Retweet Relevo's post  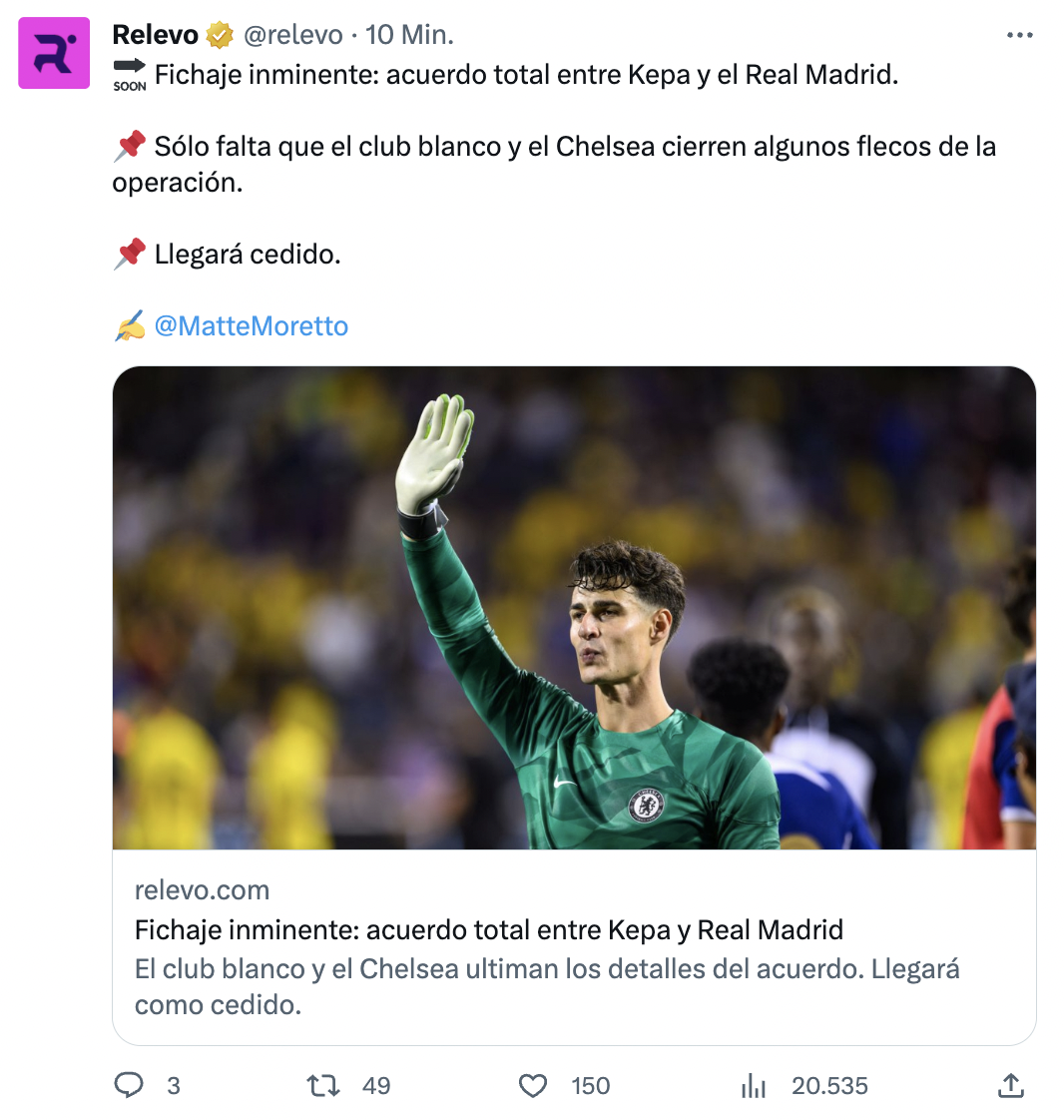[322, 1085]
